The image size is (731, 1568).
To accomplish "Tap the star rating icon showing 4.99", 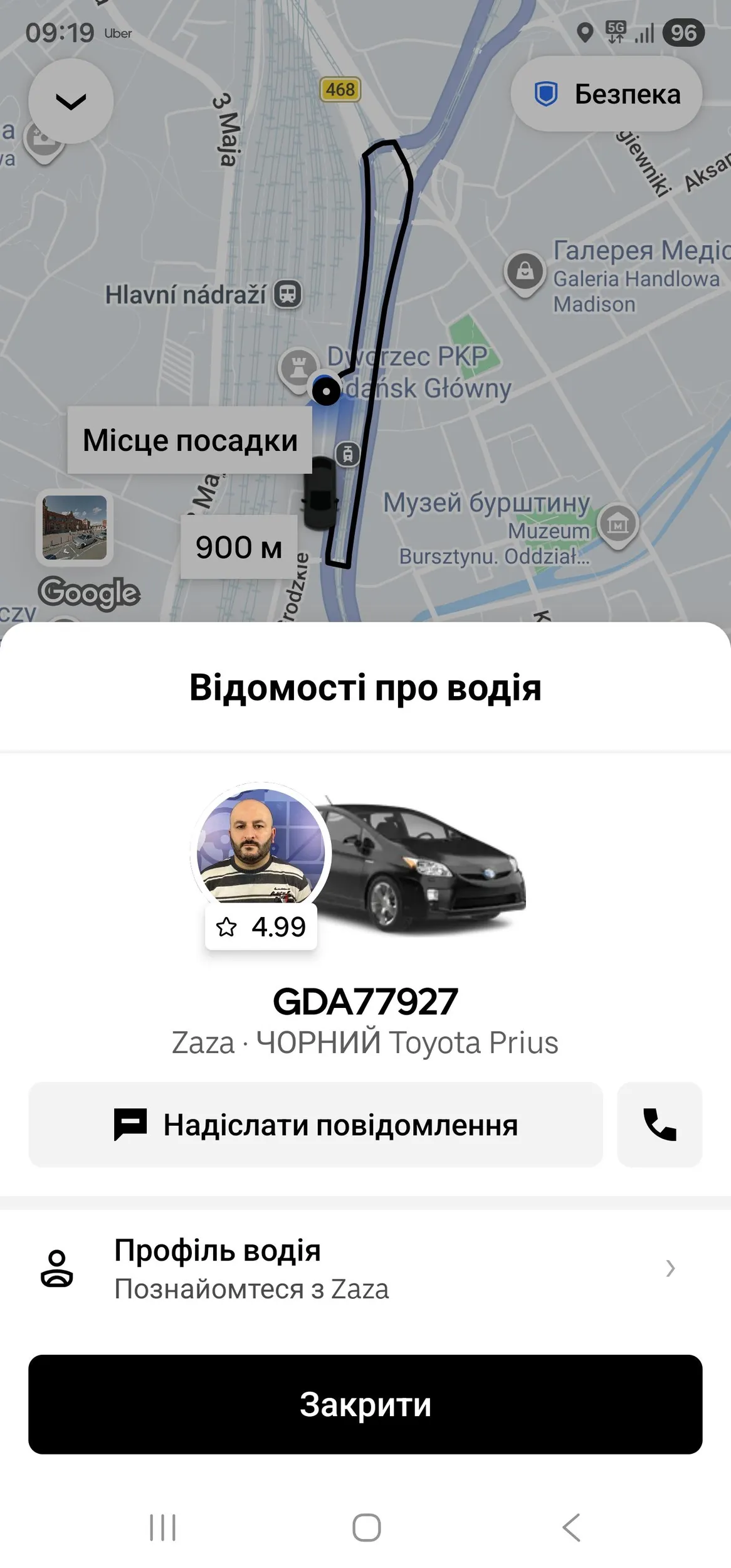I will pyautogui.click(x=227, y=927).
